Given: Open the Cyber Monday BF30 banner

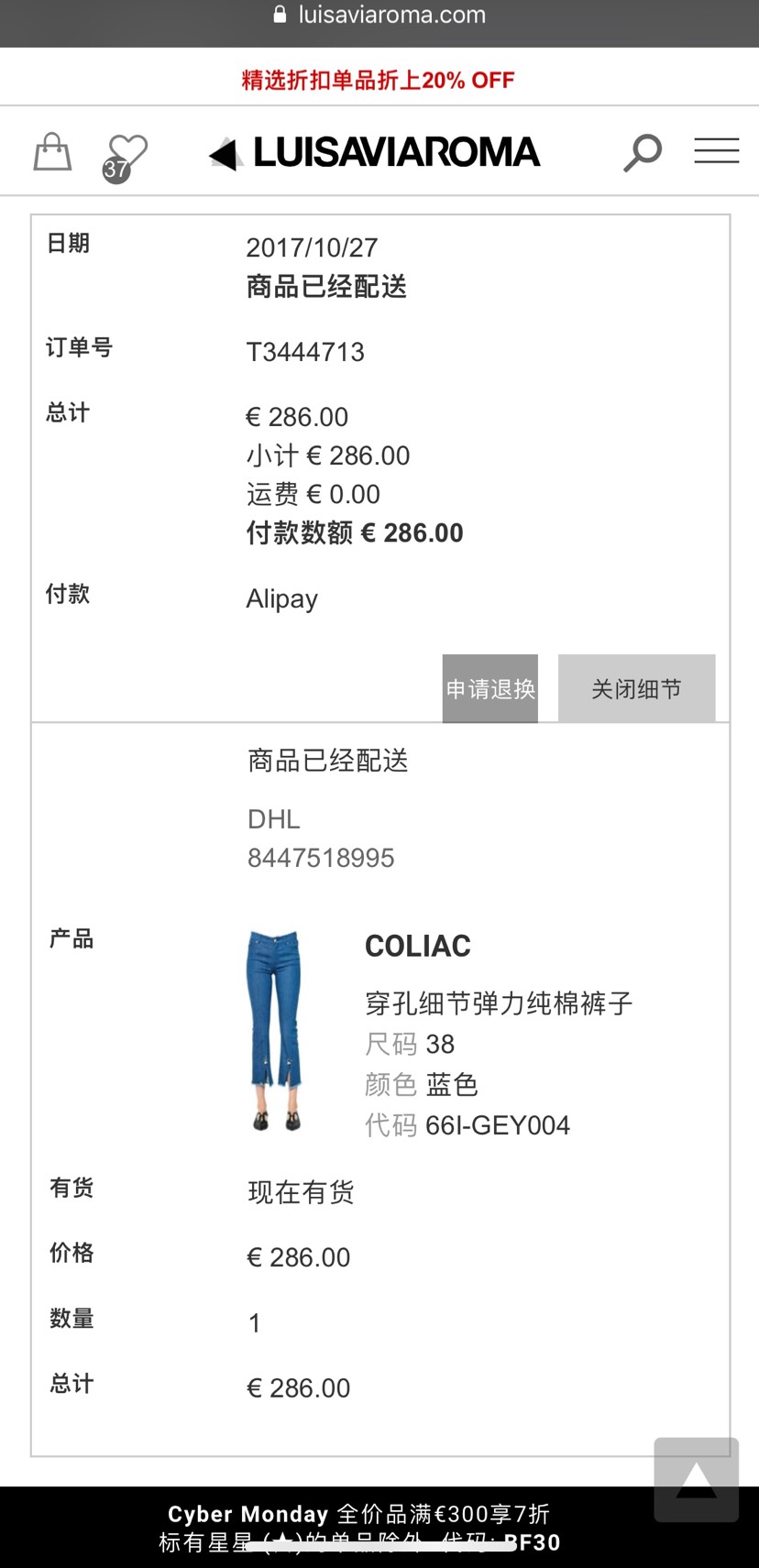Looking at the screenshot, I should [x=379, y=1528].
